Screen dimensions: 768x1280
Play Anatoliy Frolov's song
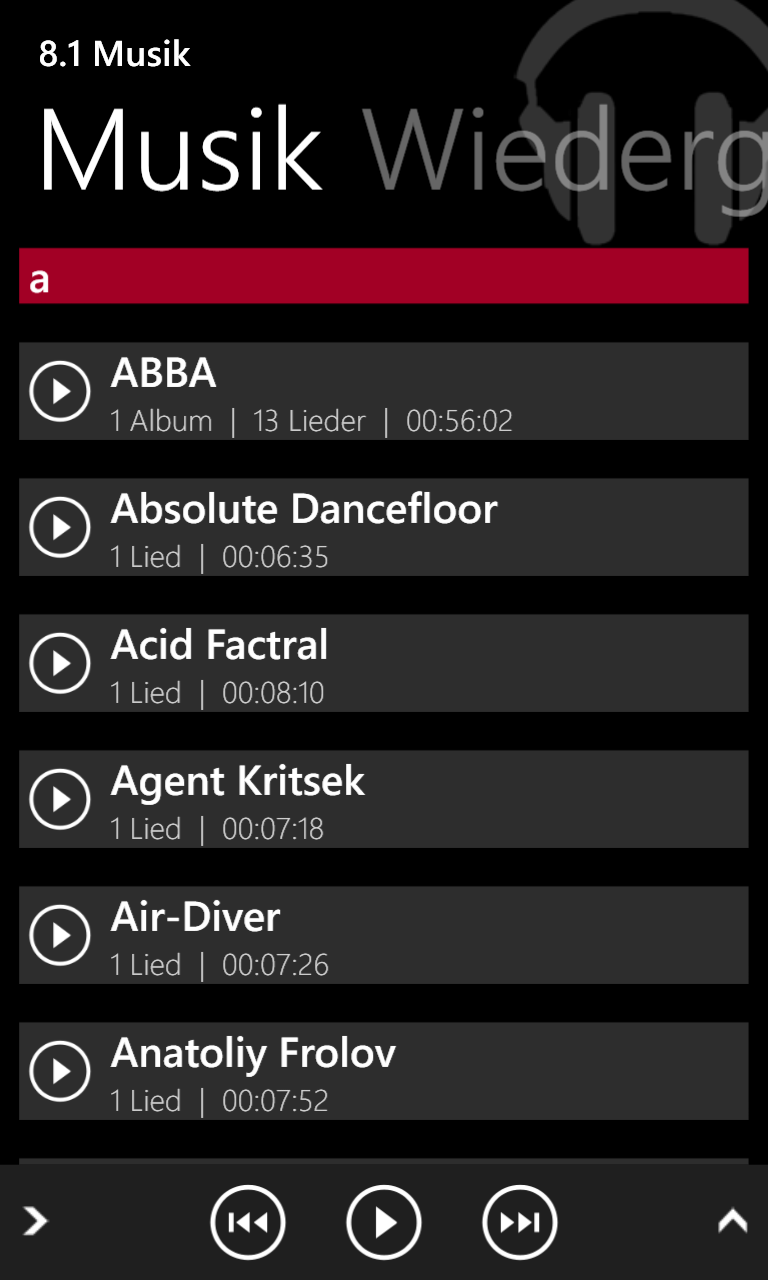pyautogui.click(x=60, y=1071)
